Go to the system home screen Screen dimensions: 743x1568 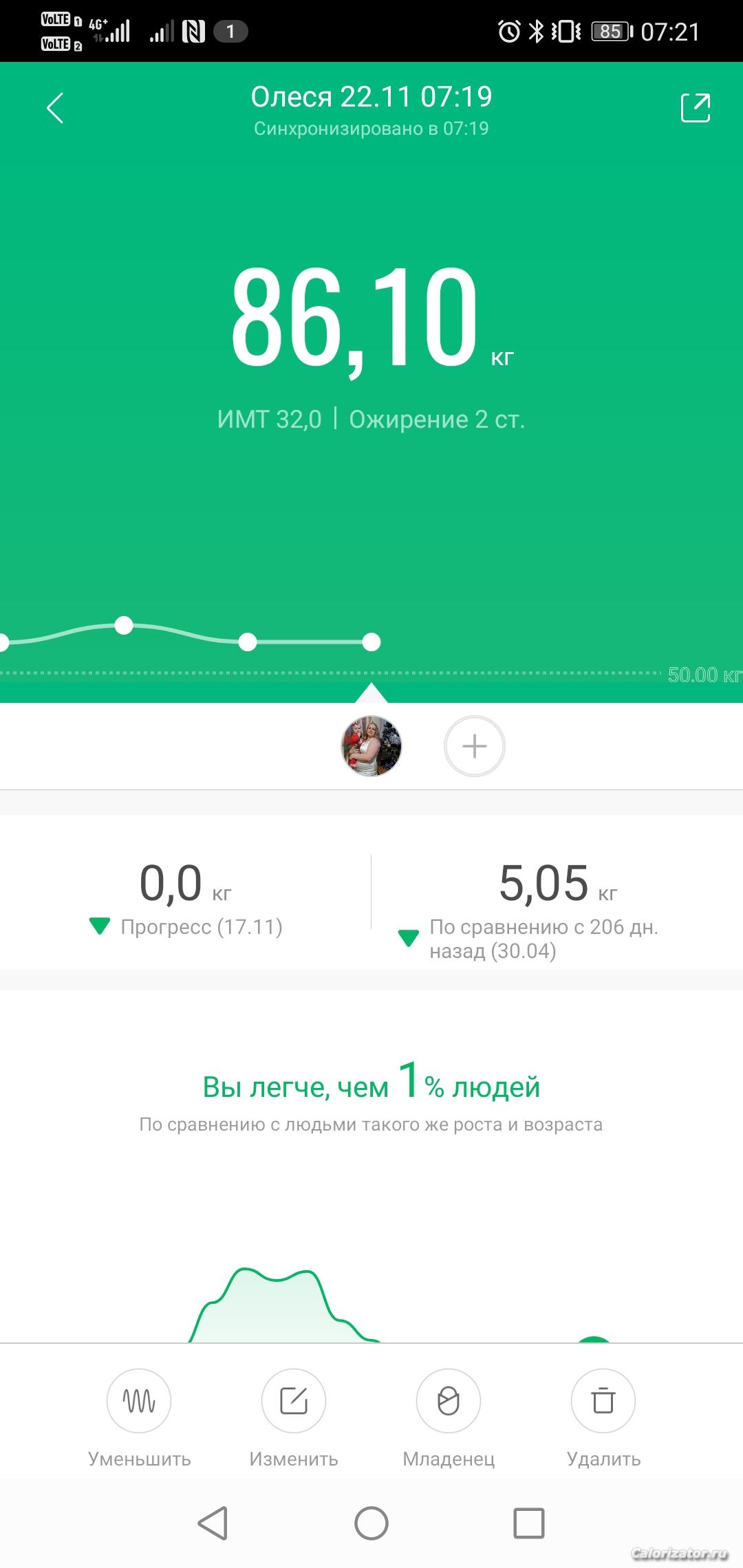371,1523
